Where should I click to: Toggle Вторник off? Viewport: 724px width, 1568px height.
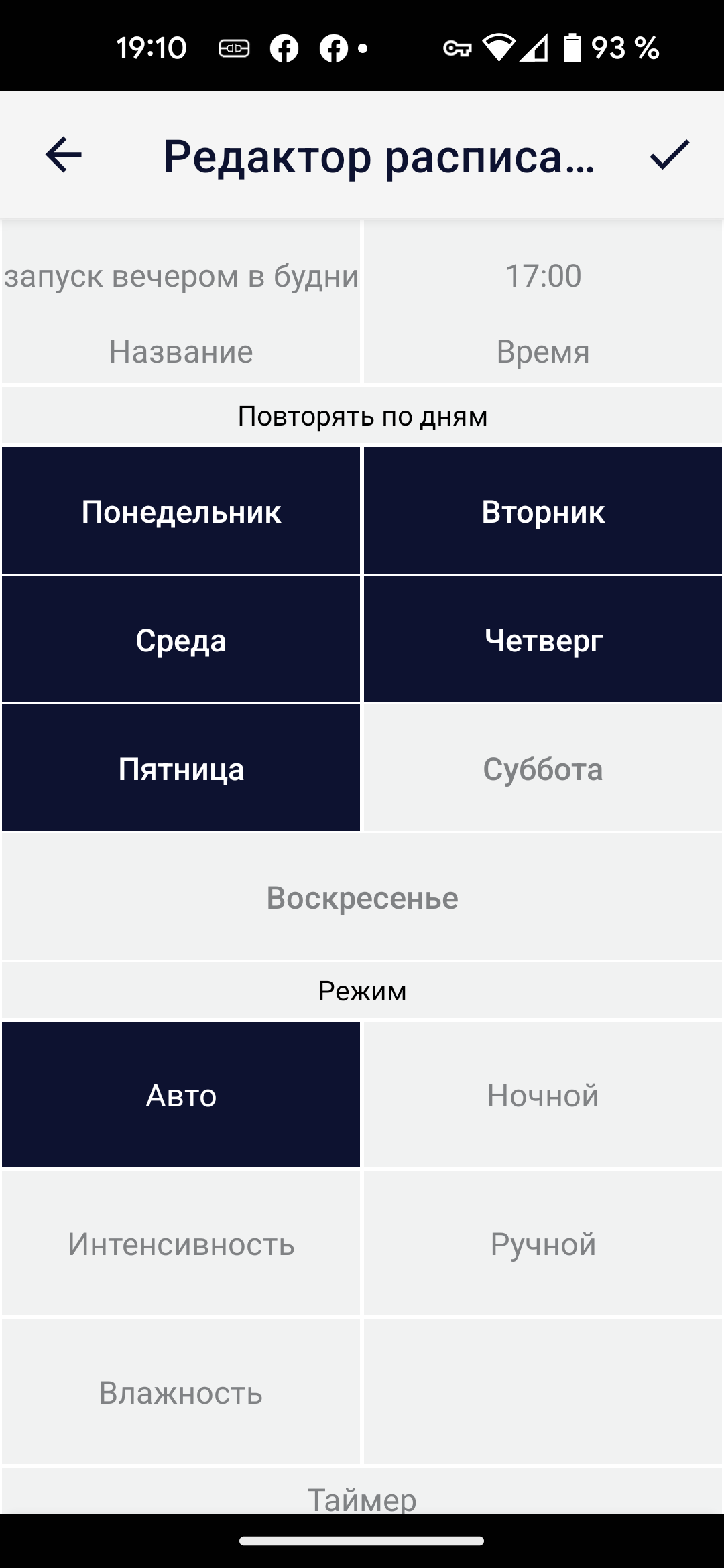coord(543,511)
